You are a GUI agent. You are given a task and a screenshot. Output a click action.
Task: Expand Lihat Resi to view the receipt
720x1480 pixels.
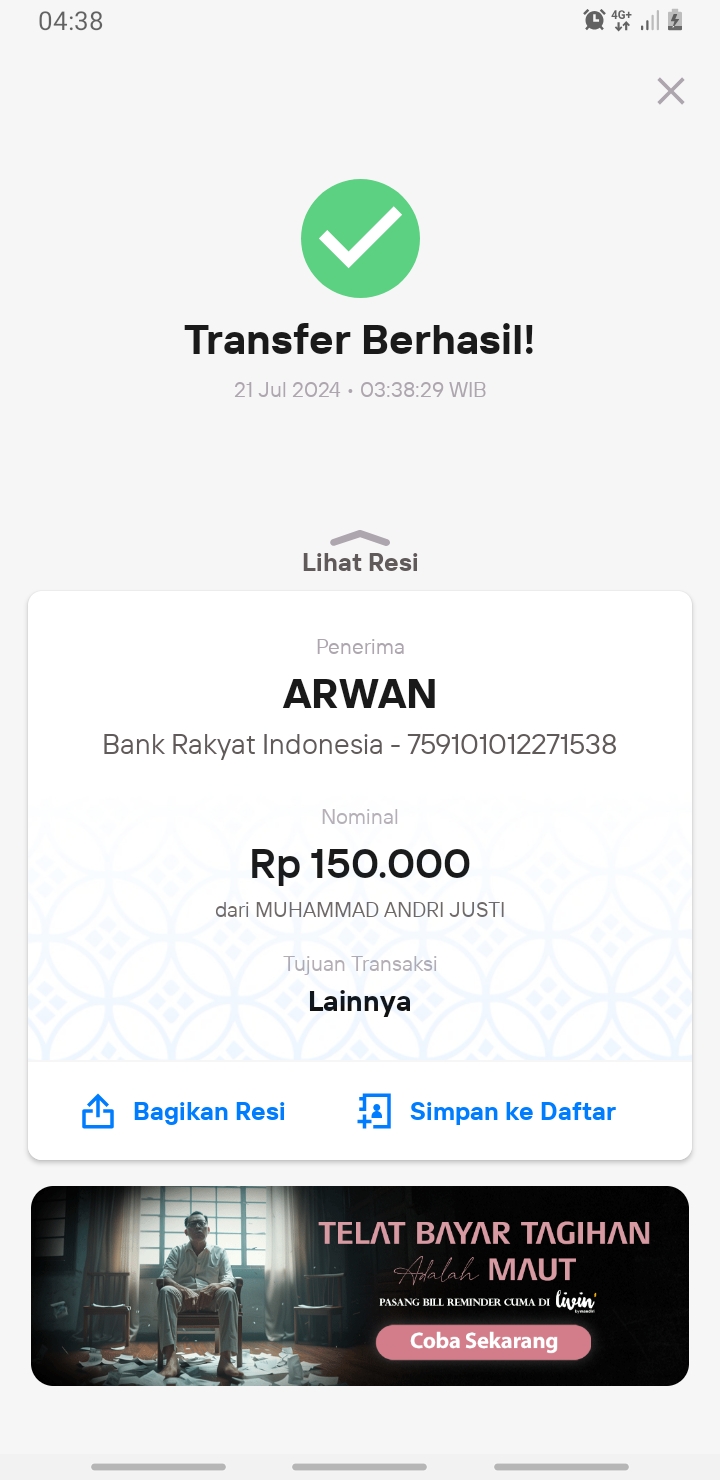[x=360, y=552]
